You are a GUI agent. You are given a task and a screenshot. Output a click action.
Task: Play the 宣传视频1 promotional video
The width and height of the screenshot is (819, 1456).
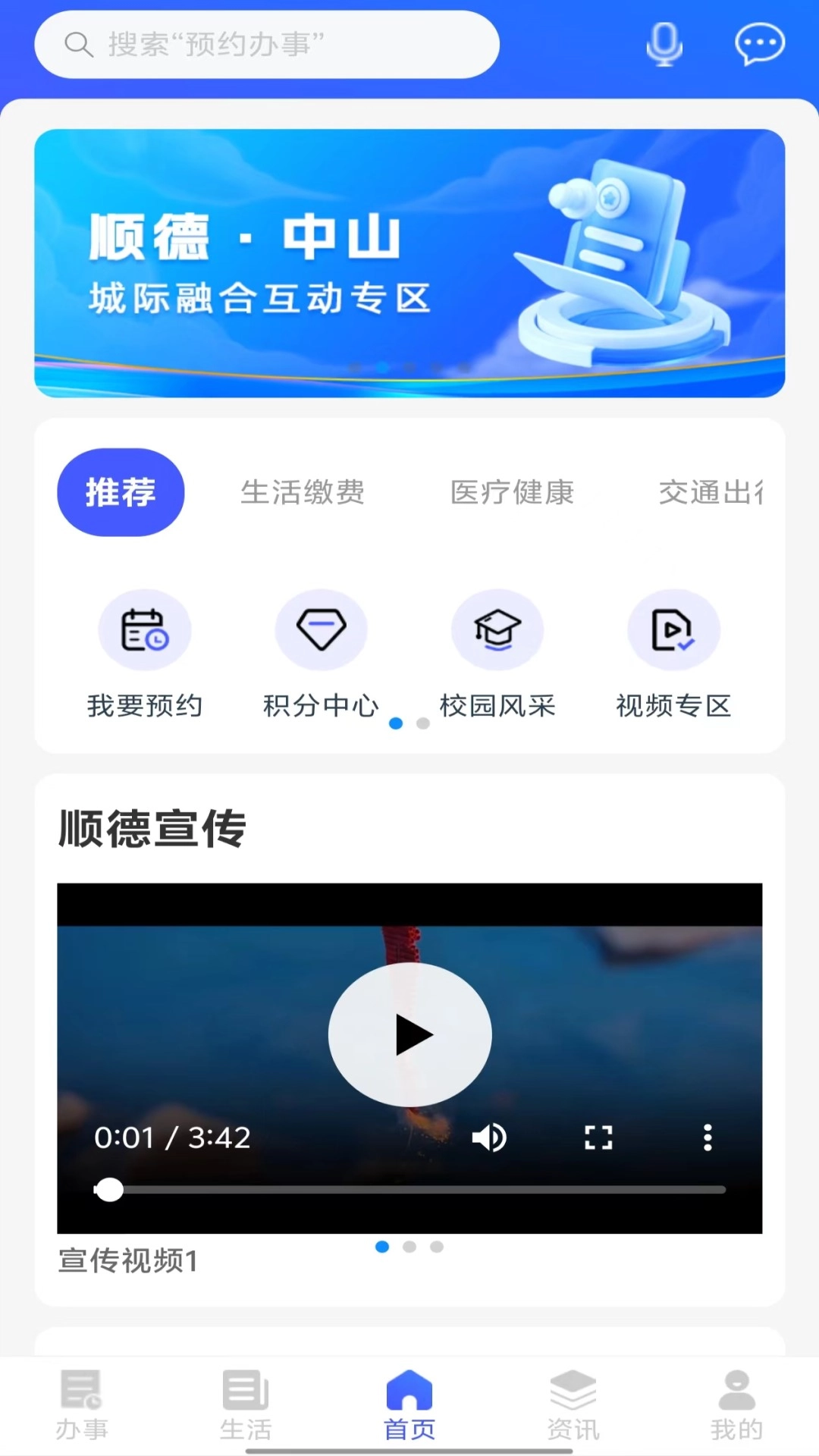[x=409, y=1034]
